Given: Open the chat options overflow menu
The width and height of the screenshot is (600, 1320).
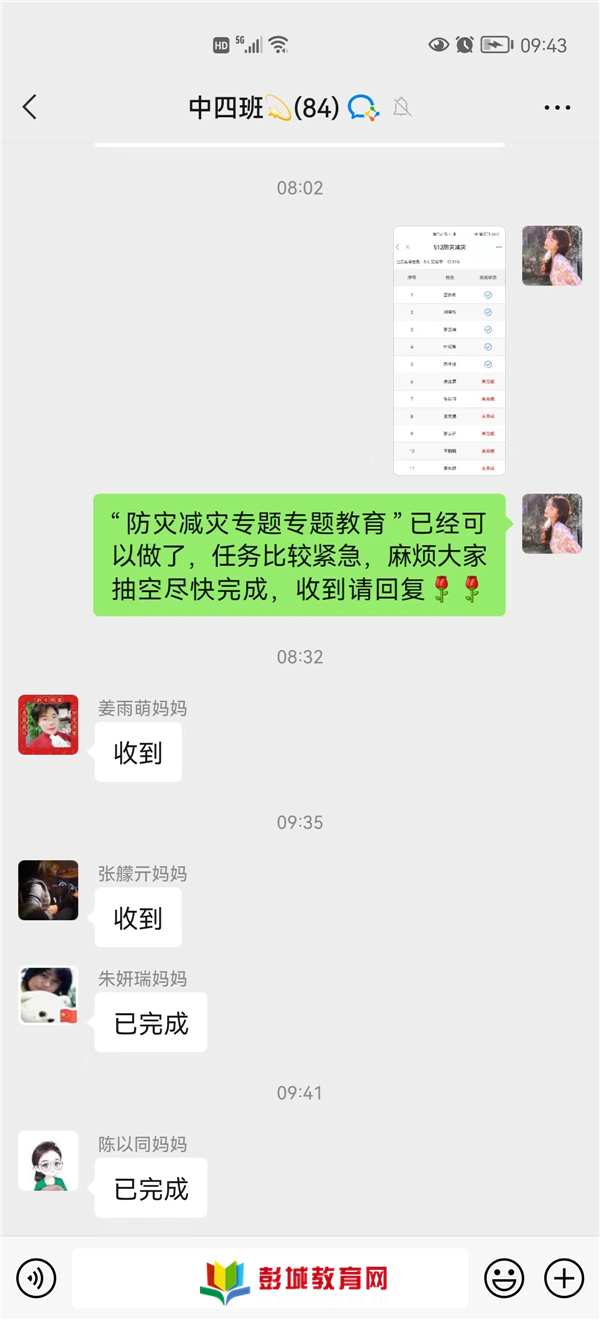Looking at the screenshot, I should pos(556,107).
